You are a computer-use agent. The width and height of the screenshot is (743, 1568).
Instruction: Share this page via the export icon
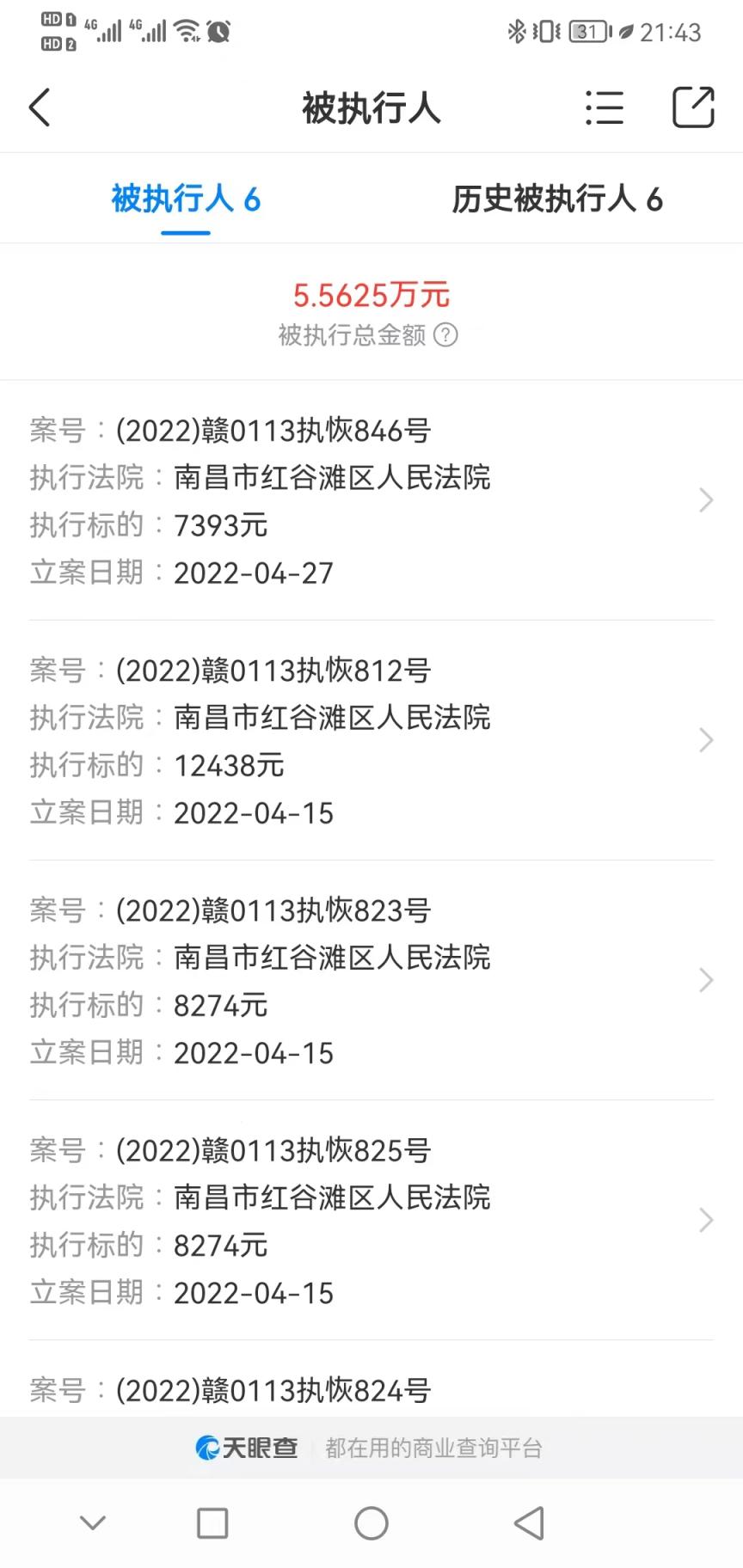coord(693,107)
